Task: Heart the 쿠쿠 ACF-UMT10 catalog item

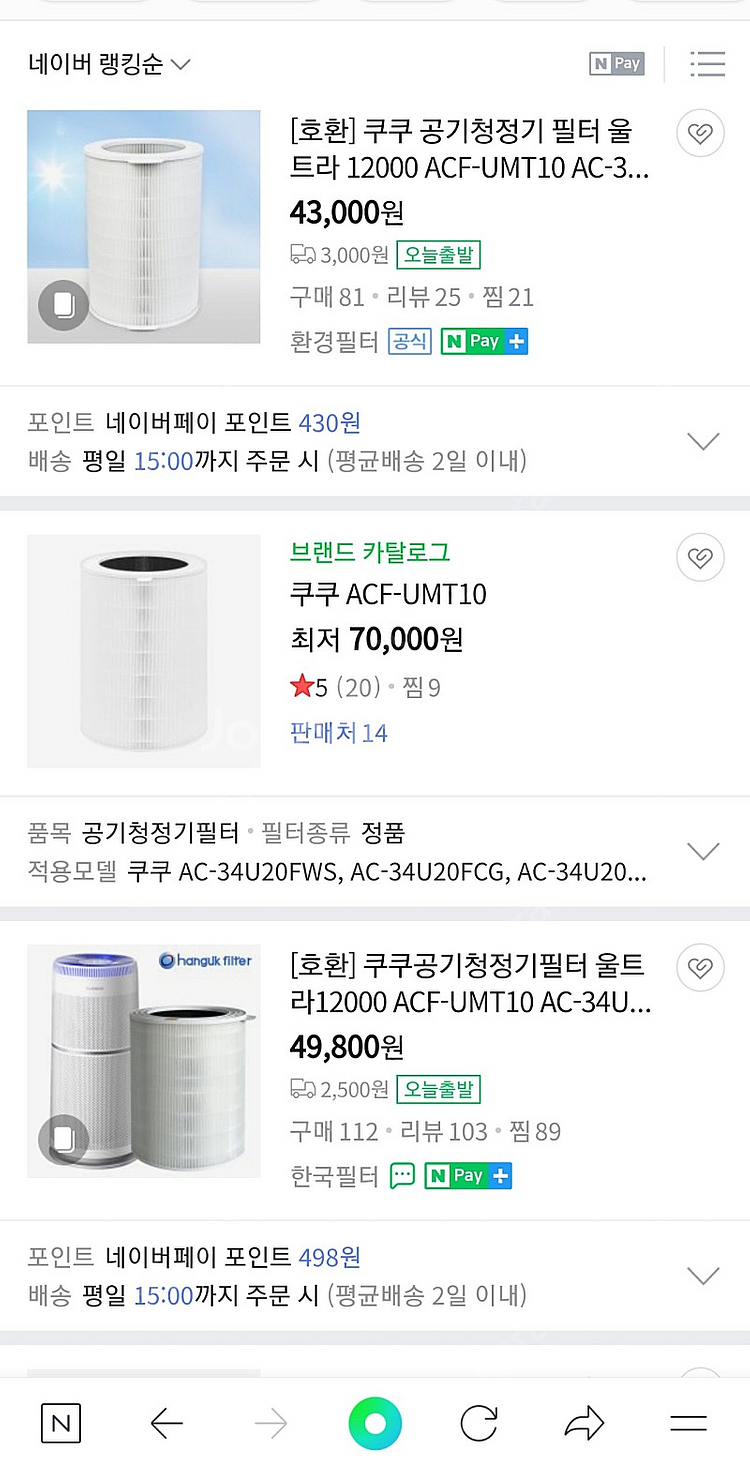Action: coord(700,557)
